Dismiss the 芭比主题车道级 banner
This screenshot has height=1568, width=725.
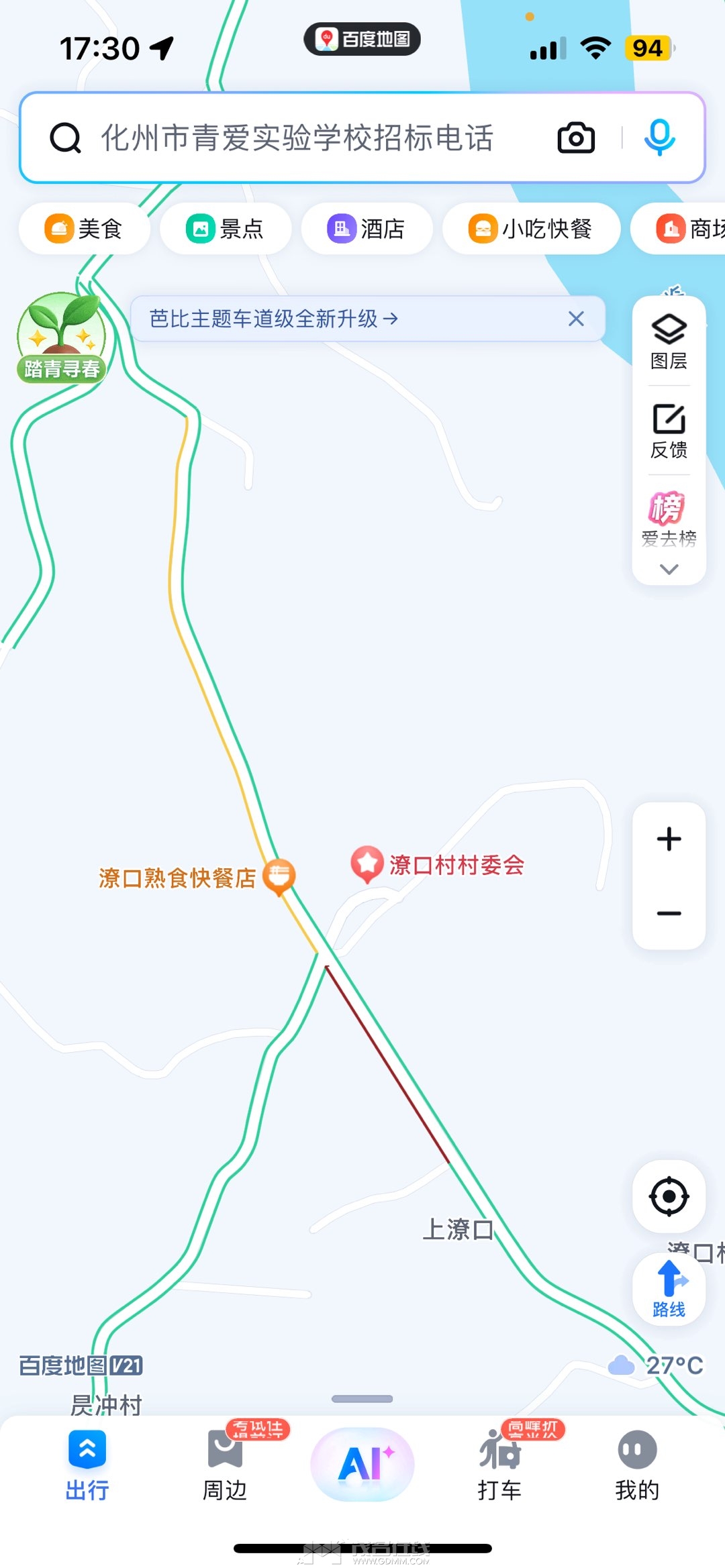coord(576,319)
